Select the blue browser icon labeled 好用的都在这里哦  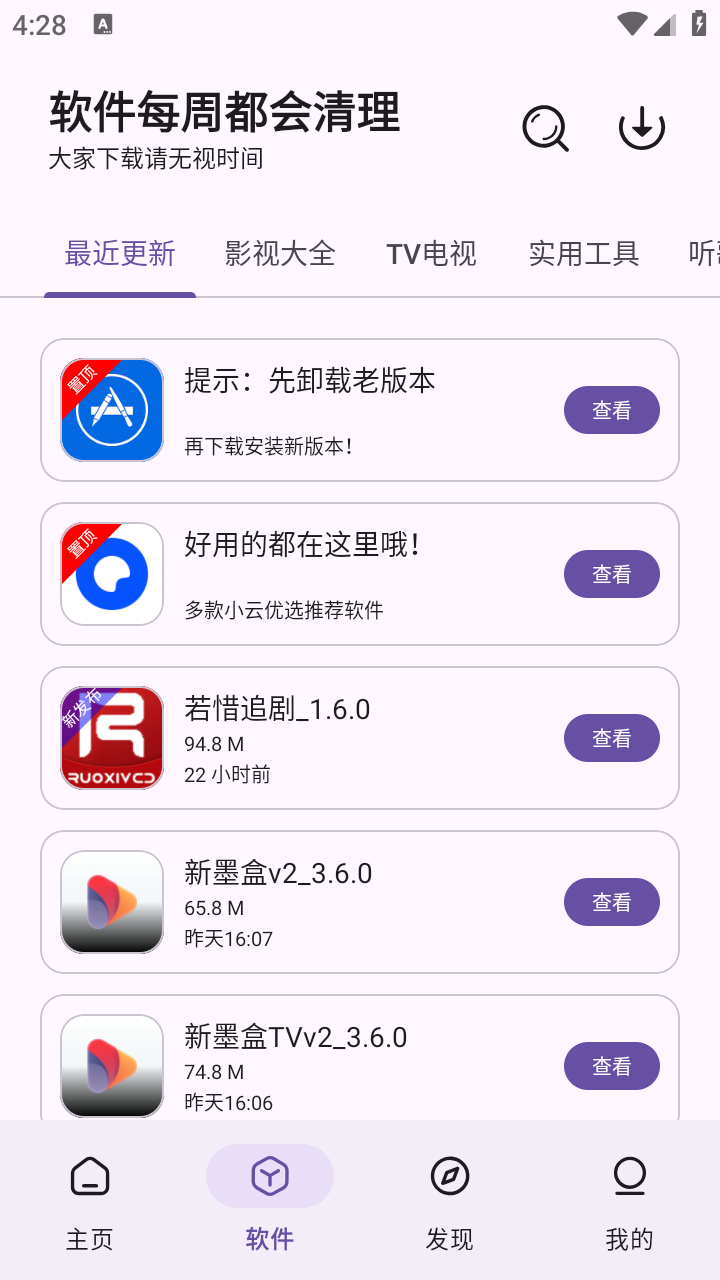tap(111, 574)
